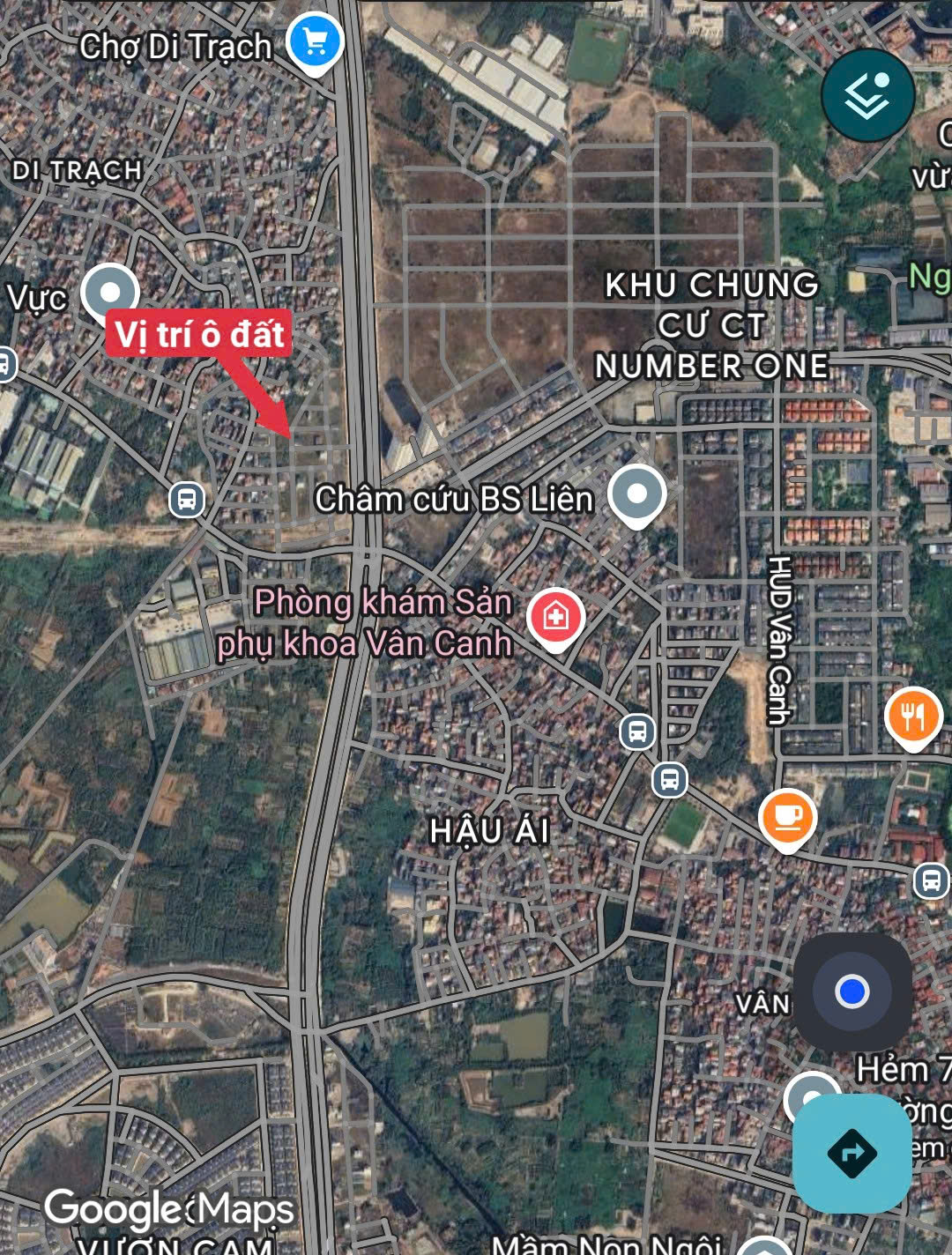The width and height of the screenshot is (952, 1255).
Task: Tap Phòng khám Sản phụ khoa Vân Canh marker
Action: pyautogui.click(x=554, y=617)
